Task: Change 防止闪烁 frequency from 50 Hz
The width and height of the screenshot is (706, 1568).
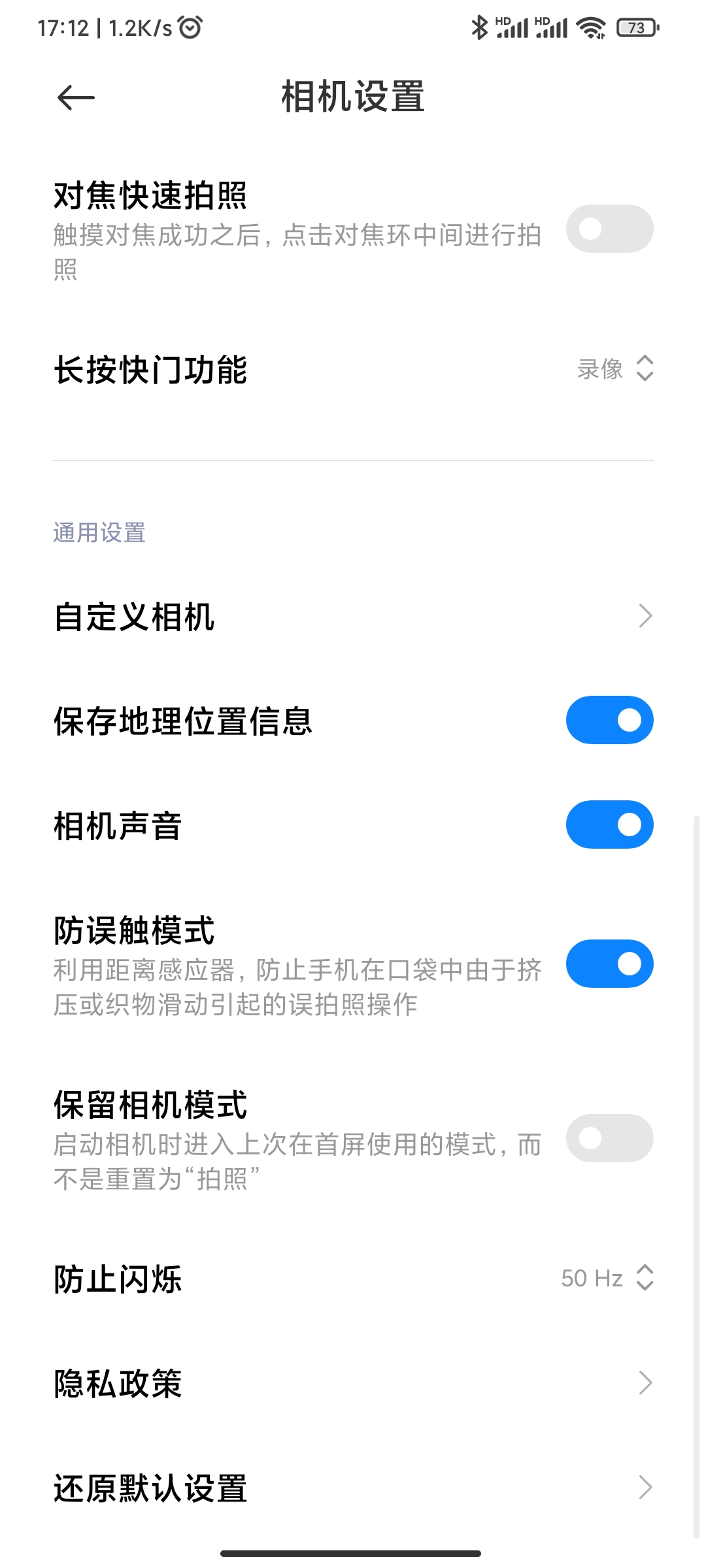Action: click(607, 1279)
